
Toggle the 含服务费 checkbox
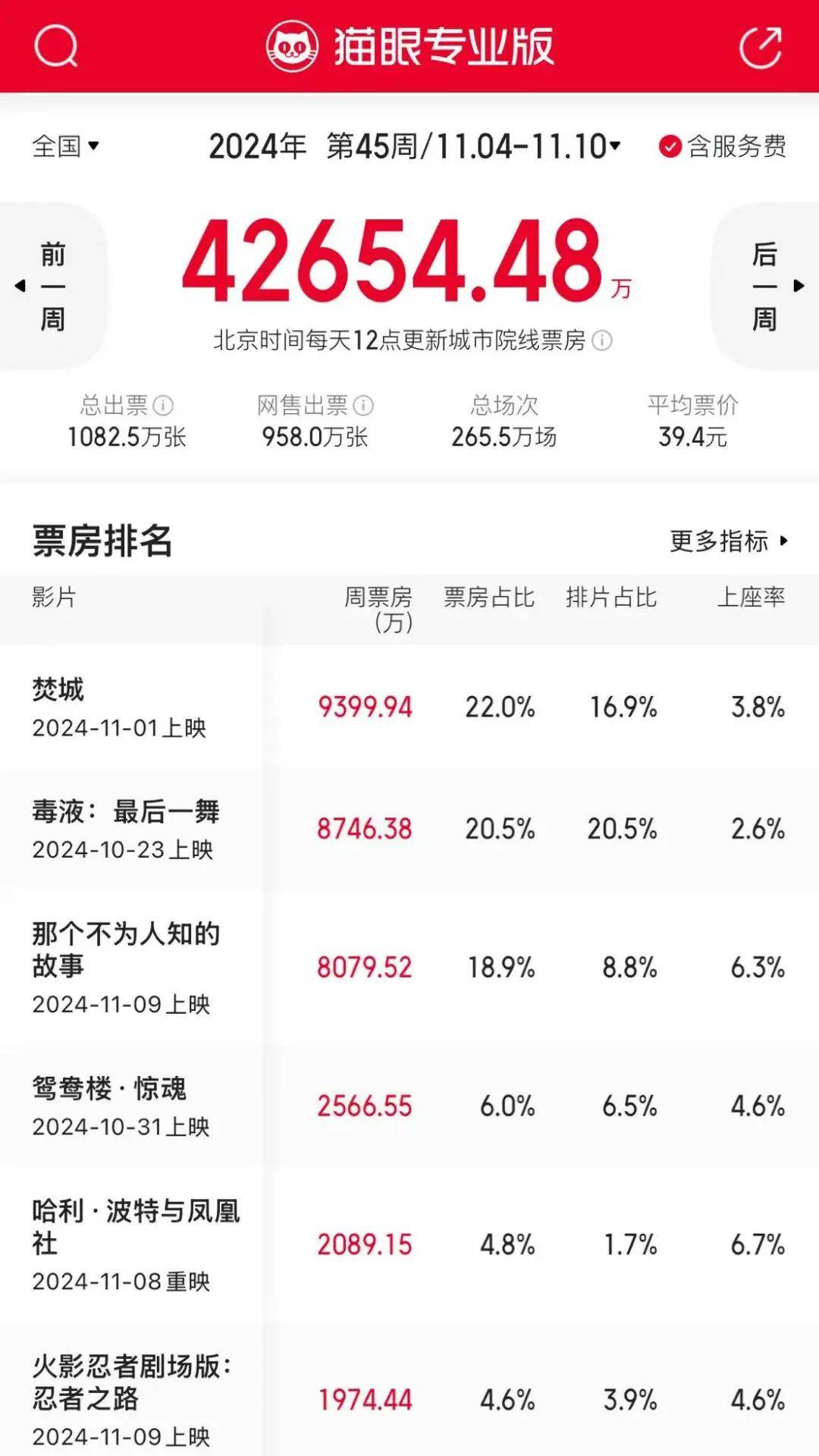(x=670, y=146)
